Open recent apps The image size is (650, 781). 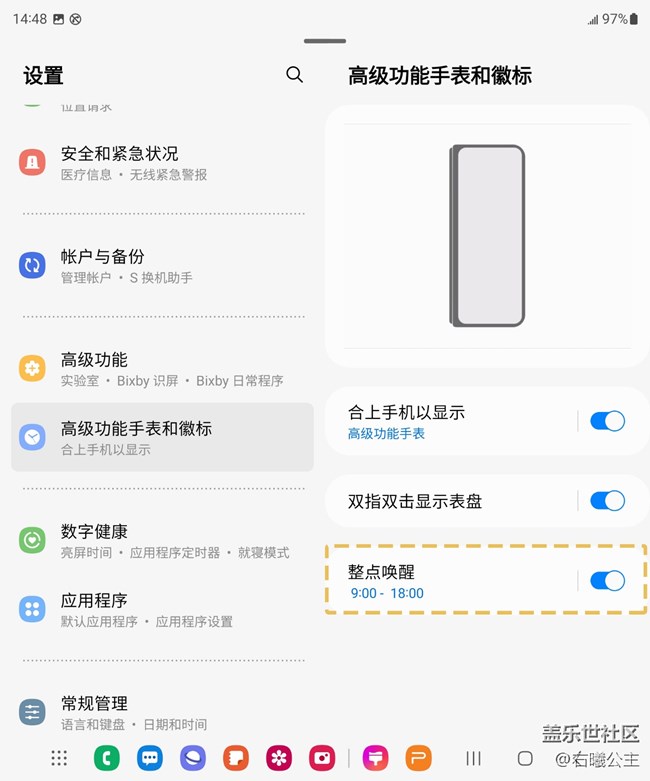tap(474, 758)
